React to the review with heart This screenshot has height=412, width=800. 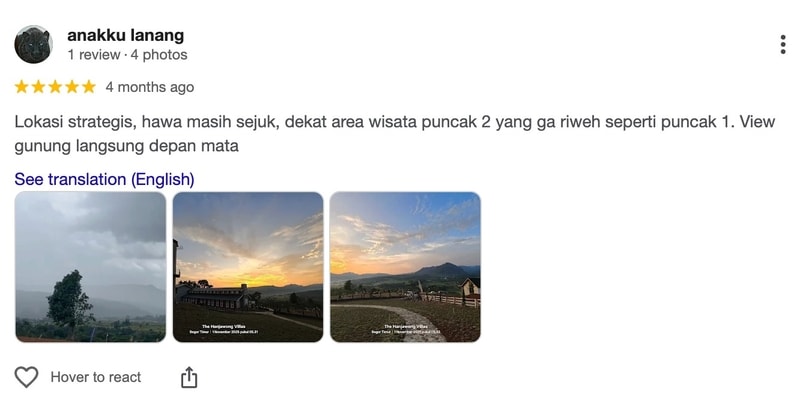pyautogui.click(x=27, y=377)
